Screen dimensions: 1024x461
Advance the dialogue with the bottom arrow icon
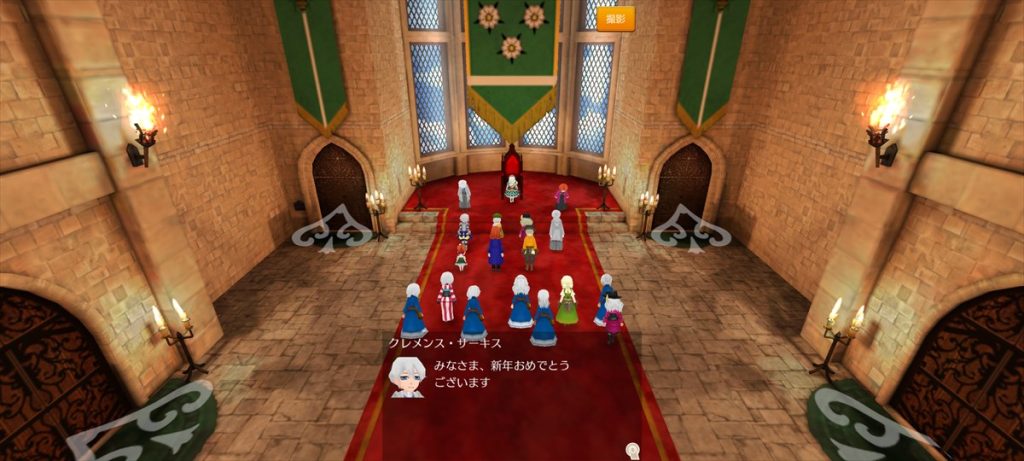(x=632, y=451)
